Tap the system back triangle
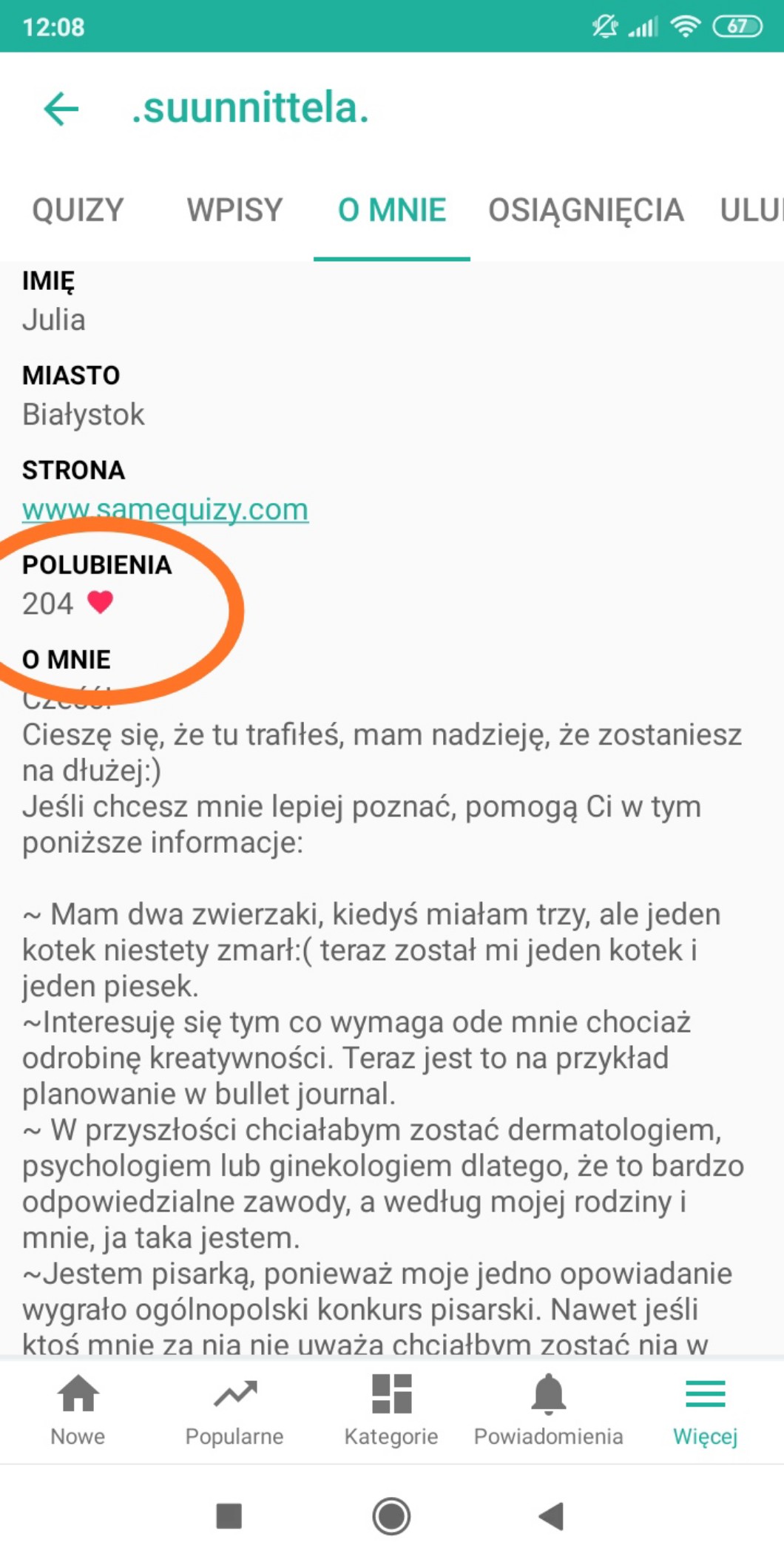The width and height of the screenshot is (784, 1568). tap(551, 1516)
